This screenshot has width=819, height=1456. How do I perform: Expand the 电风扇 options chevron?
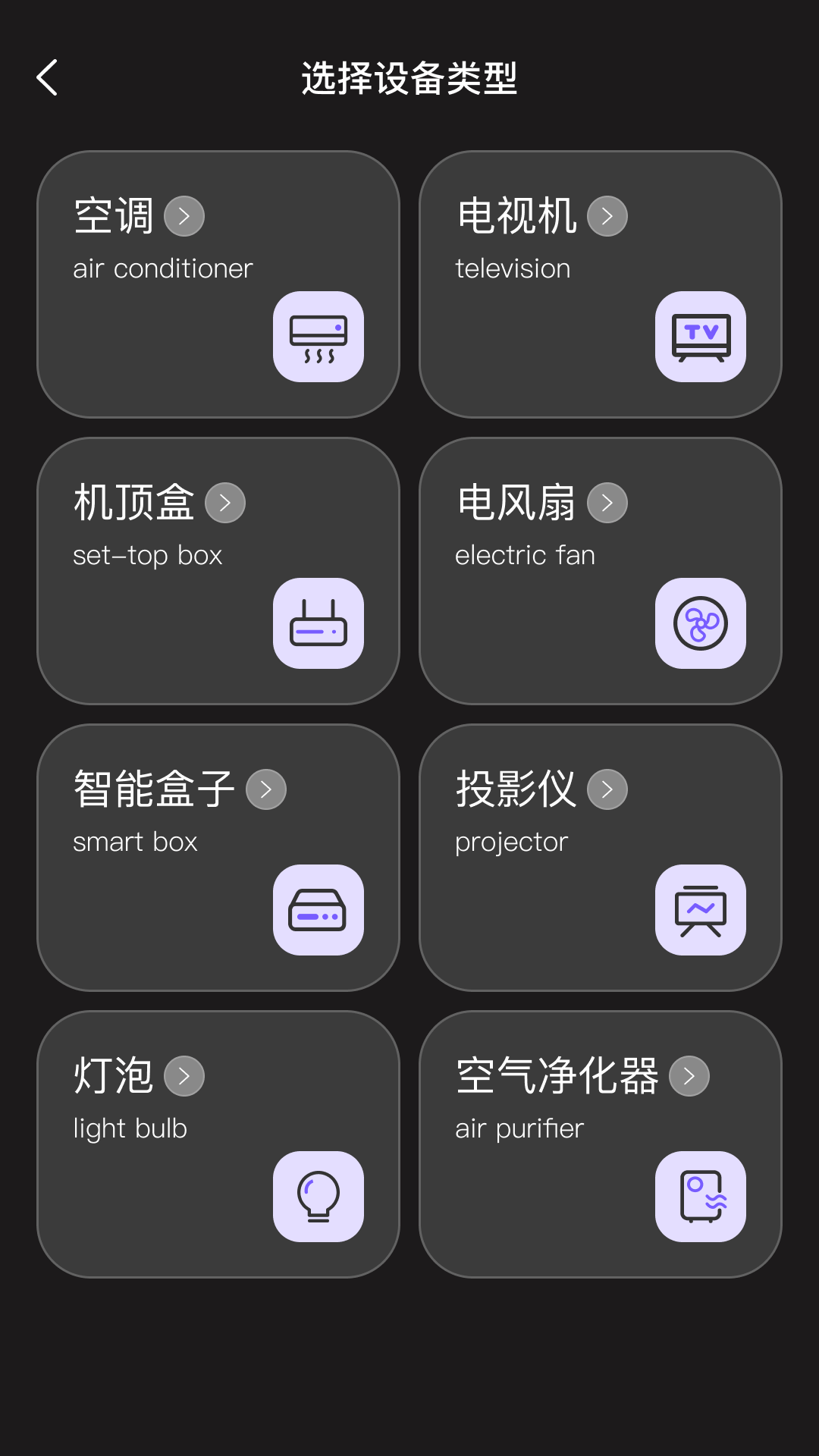click(607, 502)
